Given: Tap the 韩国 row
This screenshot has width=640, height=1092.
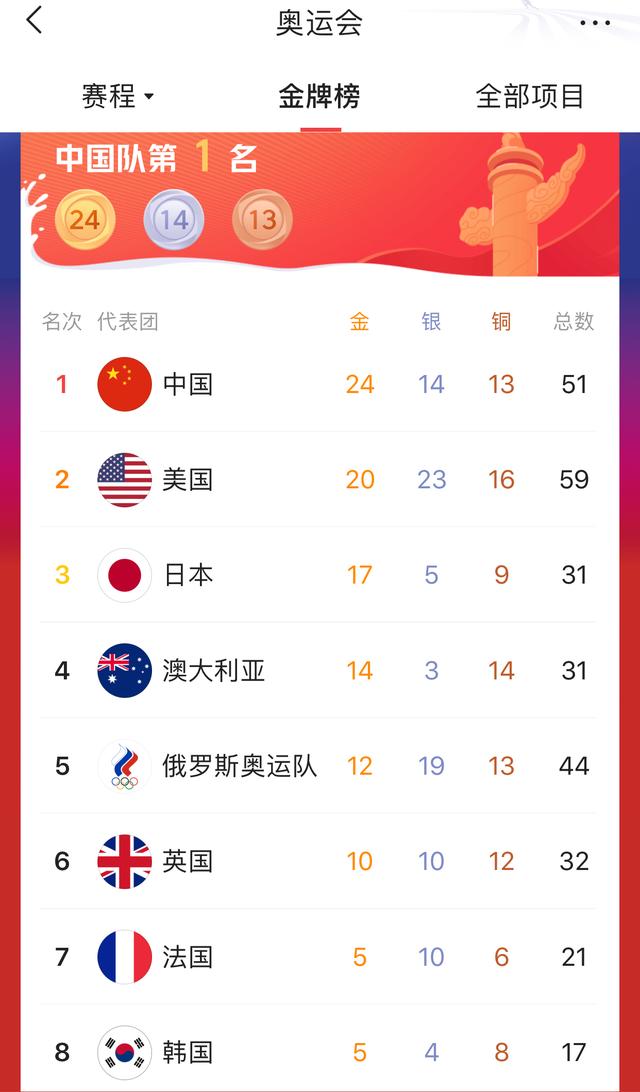Looking at the screenshot, I should pyautogui.click(x=318, y=1052).
